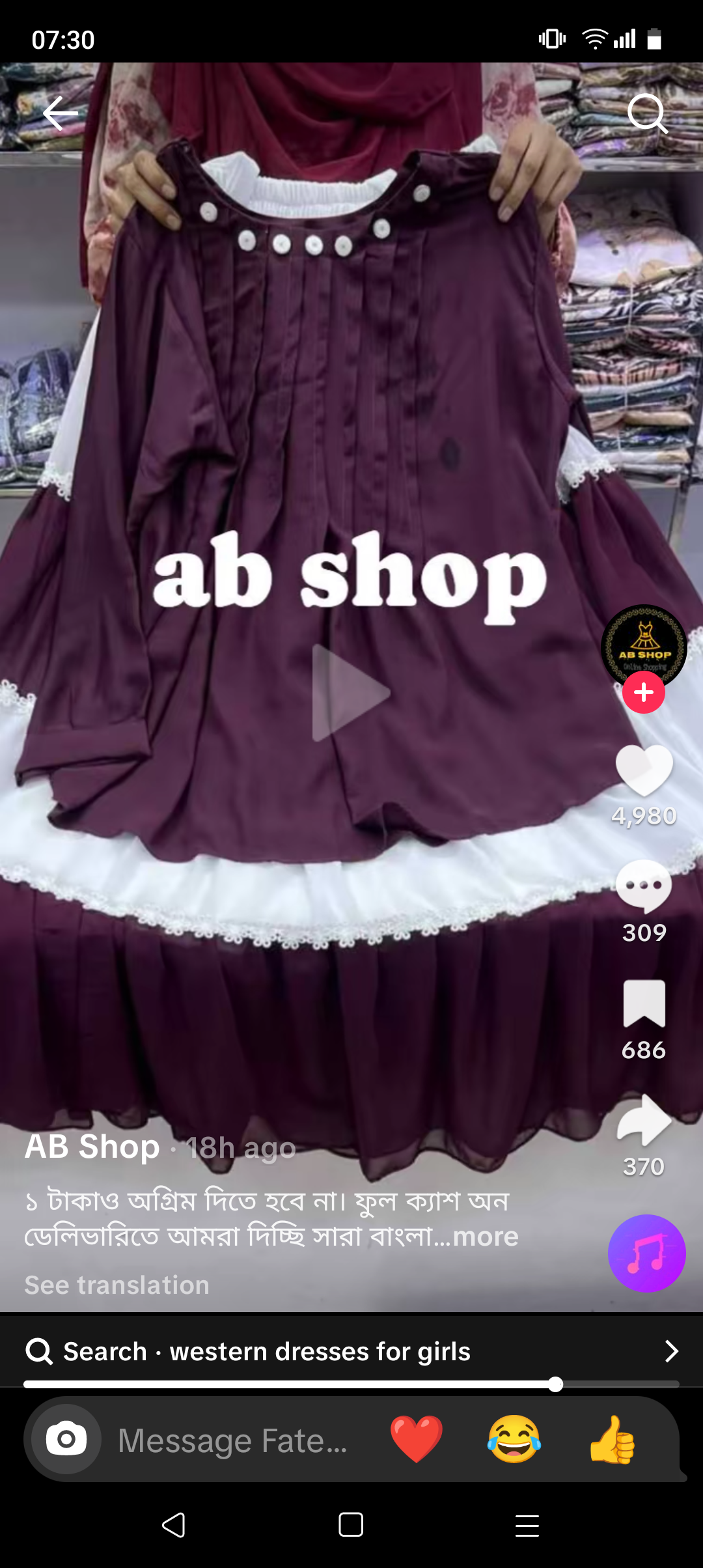Follow AB Shop with the plus button
The height and width of the screenshot is (1568, 703).
tap(644, 692)
